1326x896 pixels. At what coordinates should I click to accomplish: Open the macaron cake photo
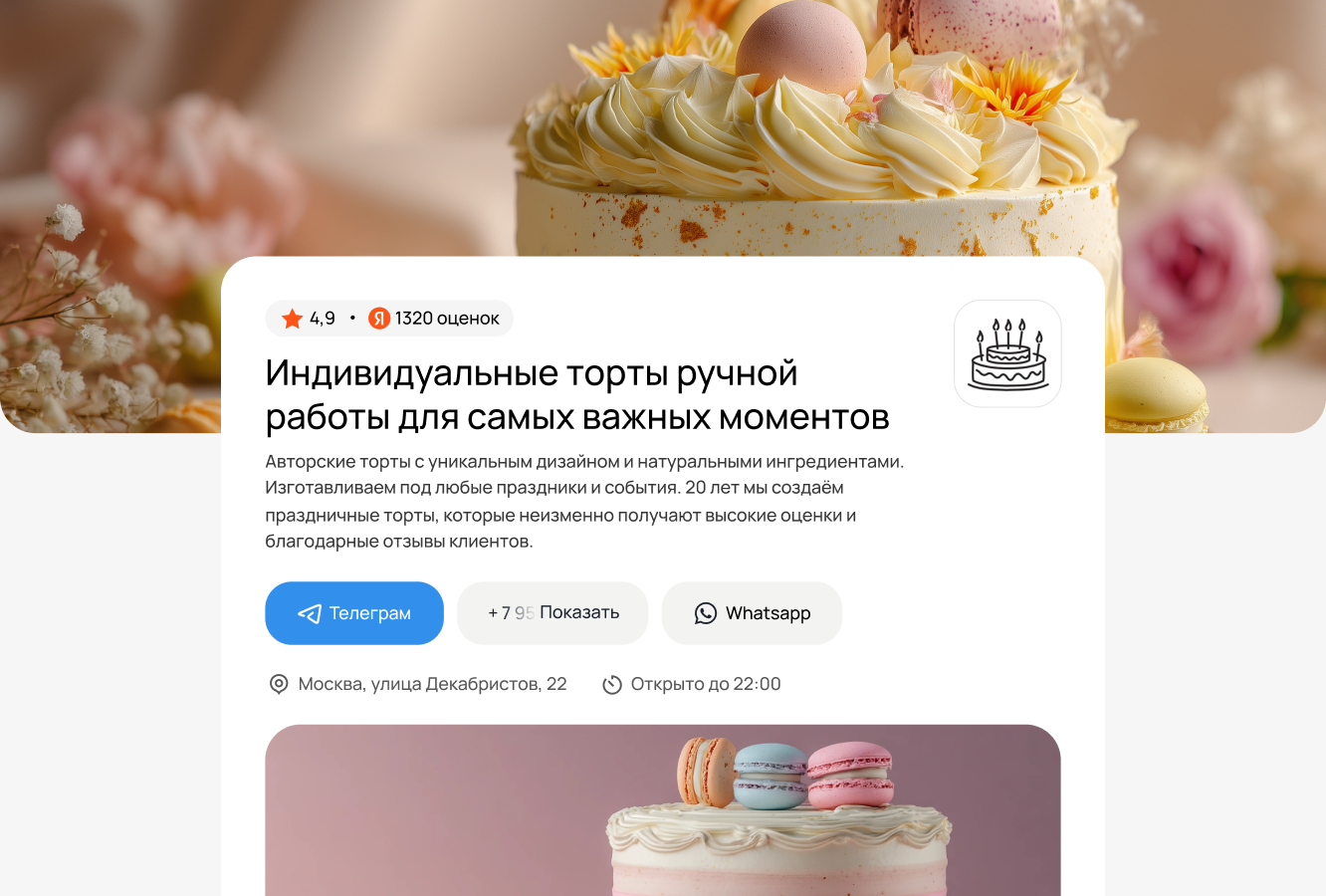(x=662, y=809)
